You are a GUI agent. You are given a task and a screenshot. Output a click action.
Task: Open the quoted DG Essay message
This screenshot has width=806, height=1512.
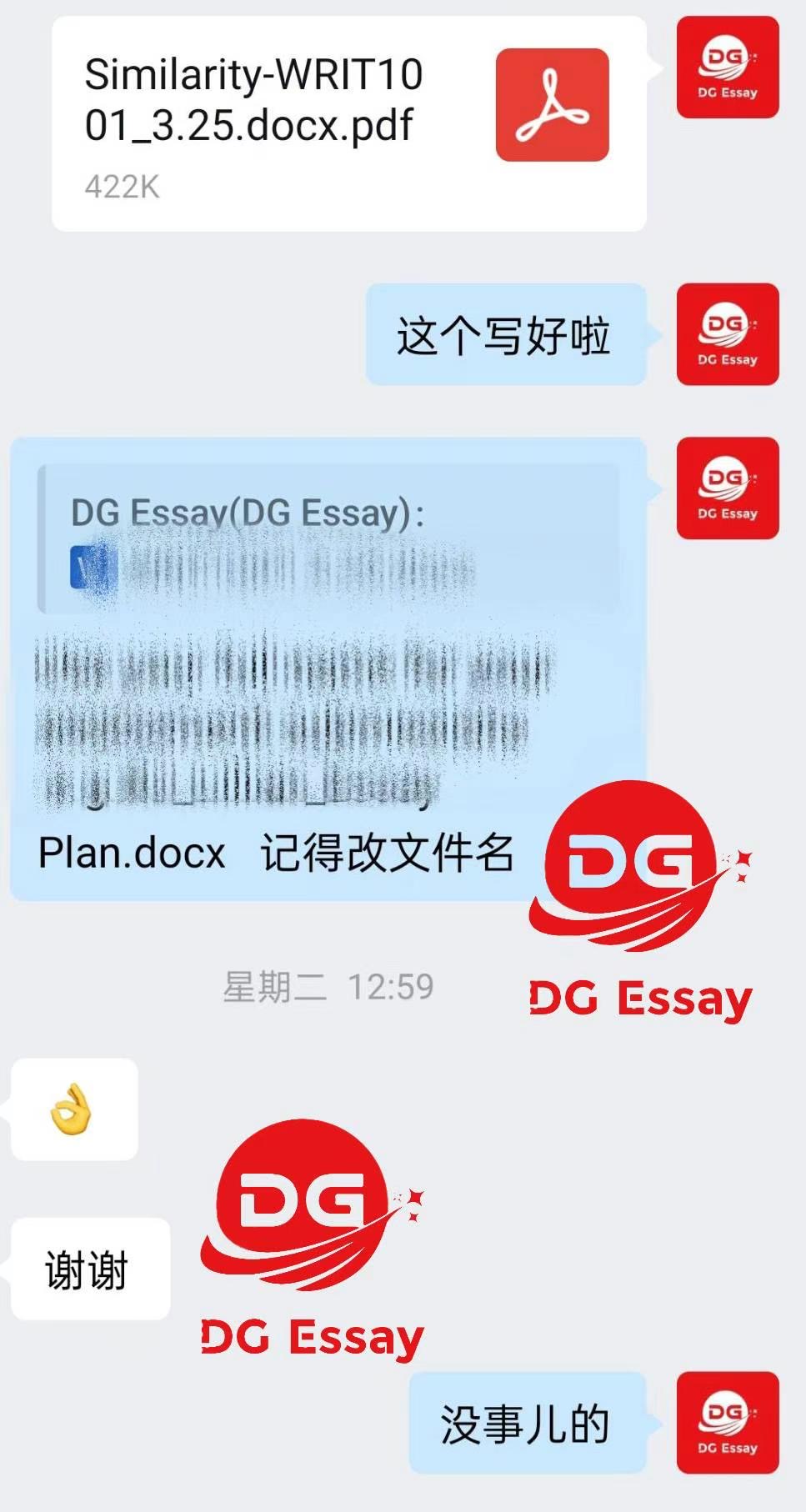click(x=328, y=540)
